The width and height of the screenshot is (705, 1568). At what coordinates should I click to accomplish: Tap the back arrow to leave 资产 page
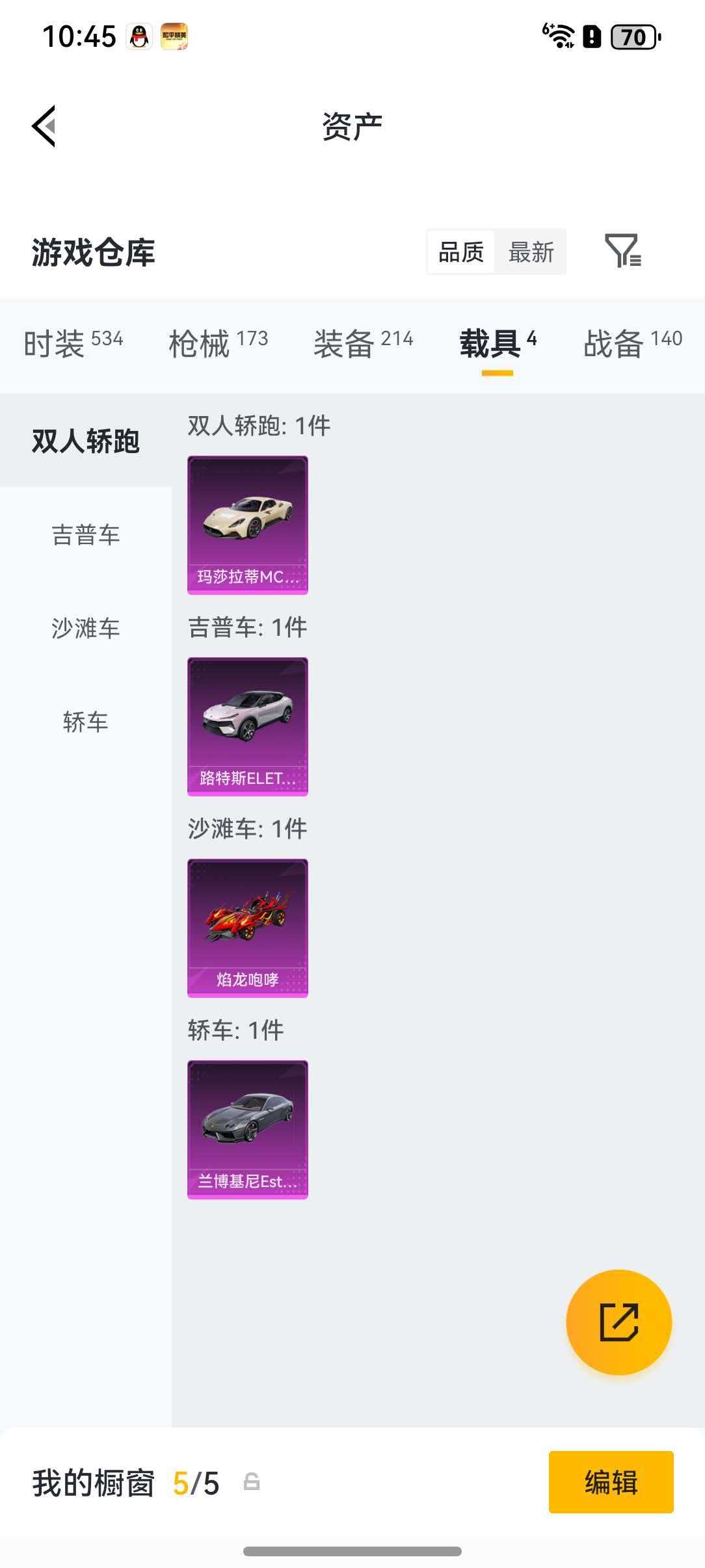coord(43,127)
